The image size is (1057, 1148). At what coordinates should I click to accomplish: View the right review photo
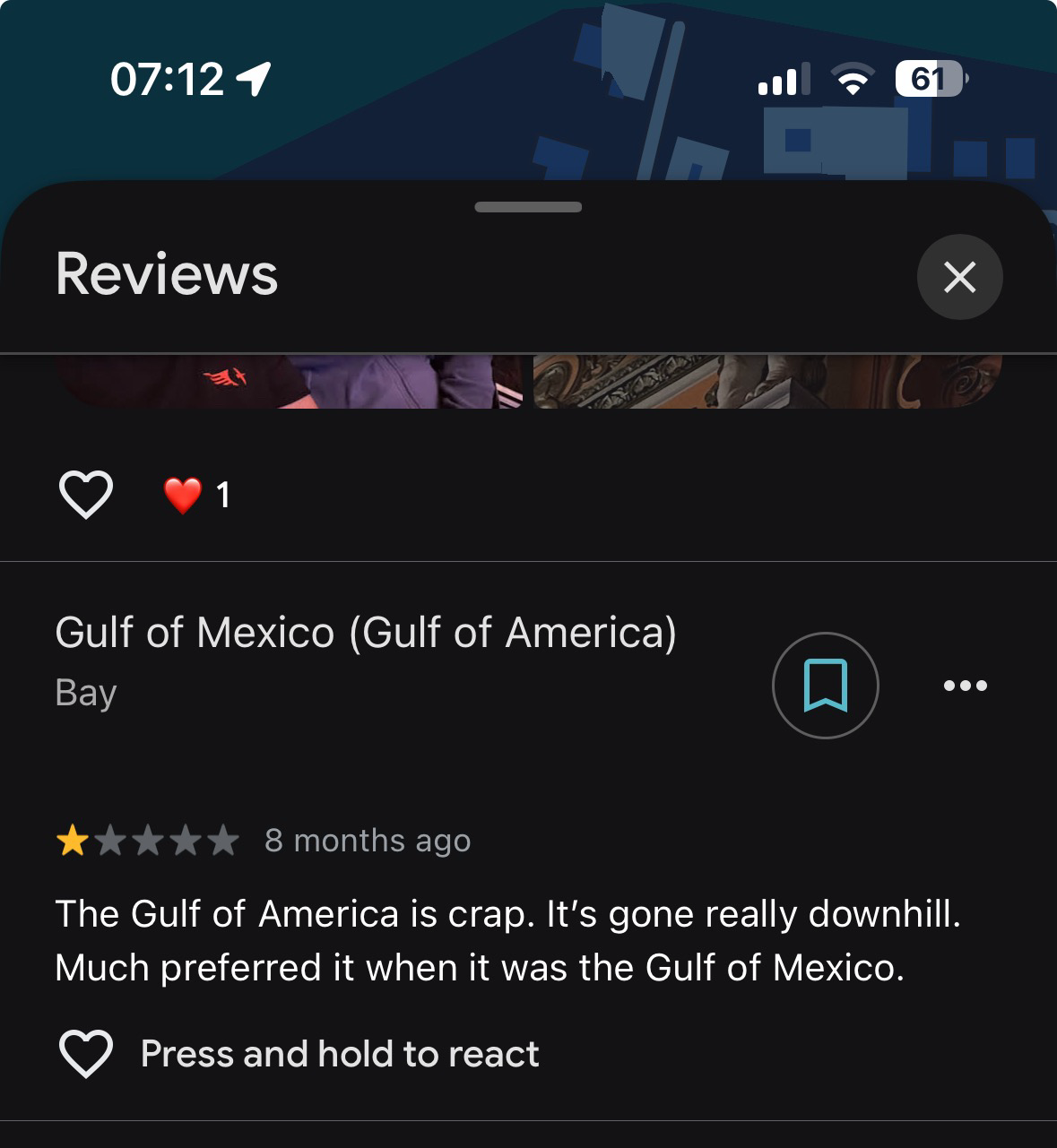pyautogui.click(x=767, y=382)
